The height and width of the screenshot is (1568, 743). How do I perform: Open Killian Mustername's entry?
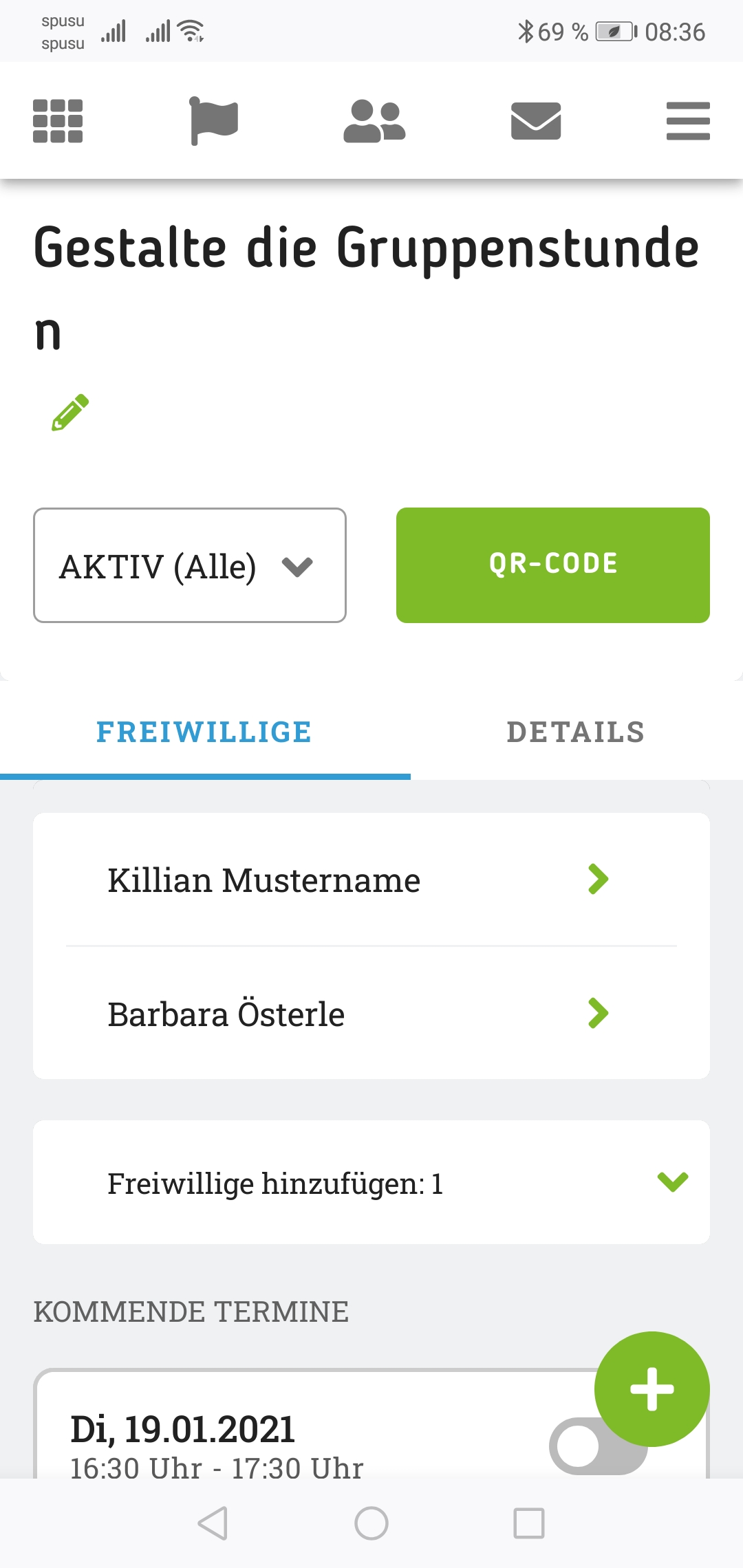click(x=371, y=880)
